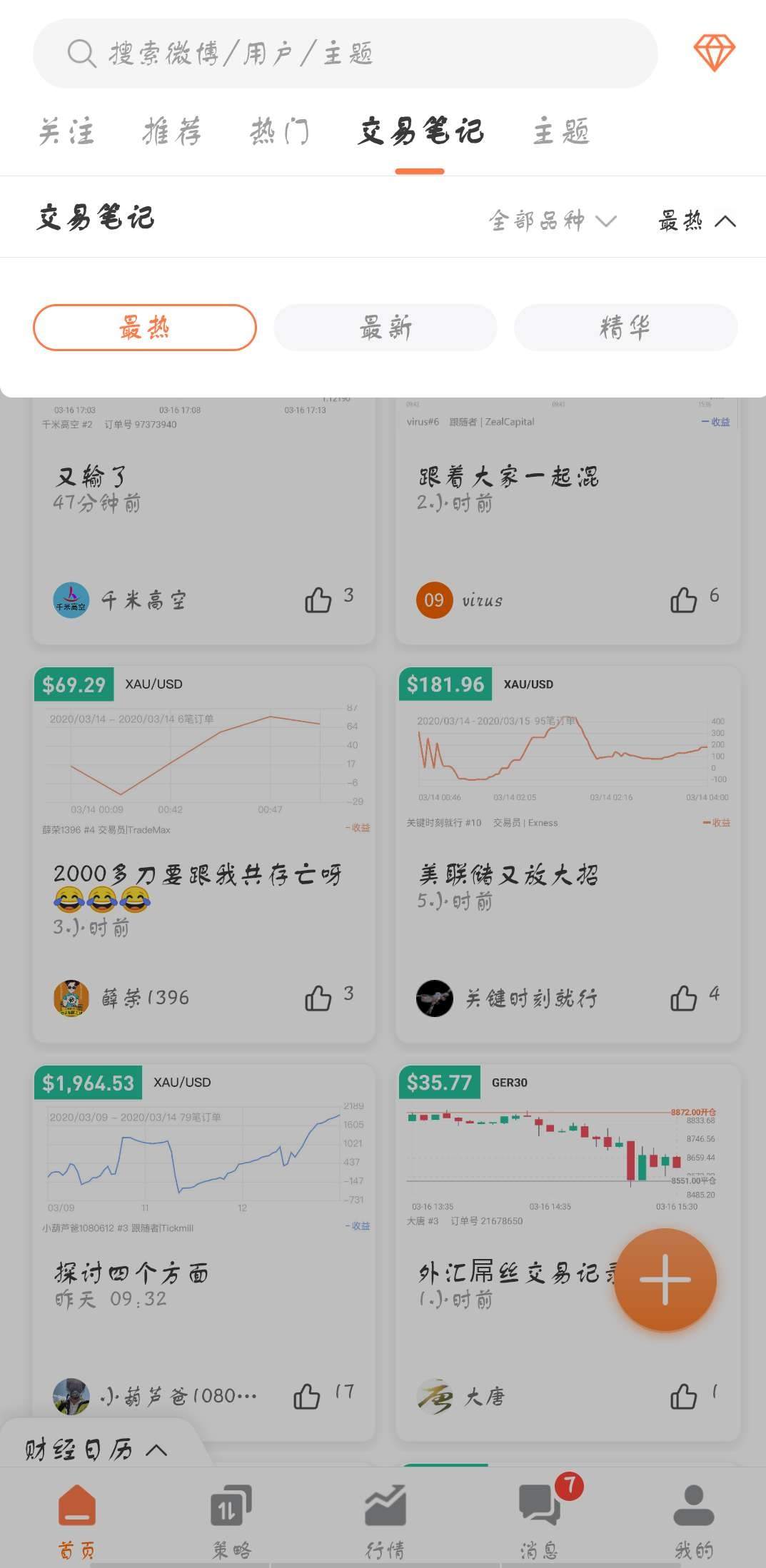The width and height of the screenshot is (766, 1568).
Task: Like the post by virus
Action: click(683, 600)
